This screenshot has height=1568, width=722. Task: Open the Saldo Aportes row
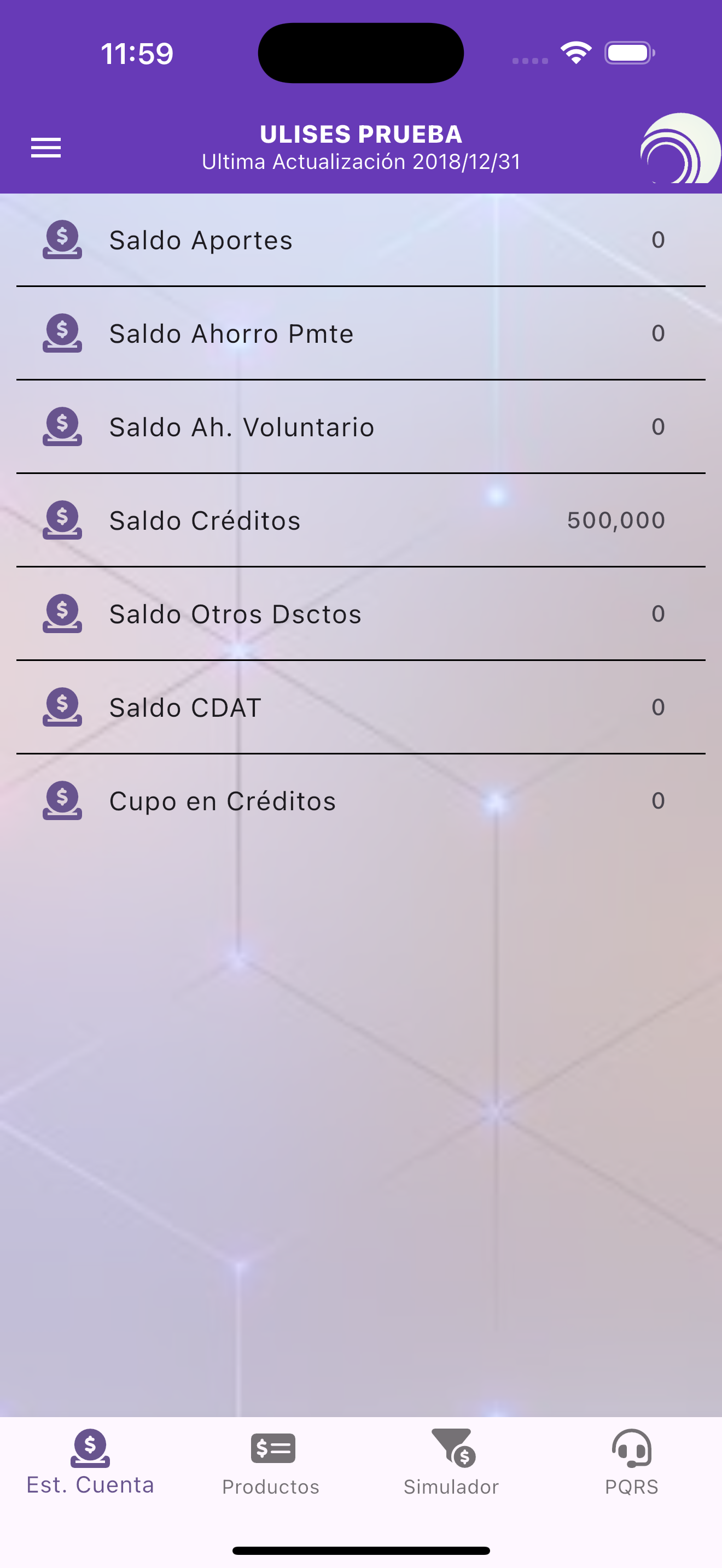point(361,240)
